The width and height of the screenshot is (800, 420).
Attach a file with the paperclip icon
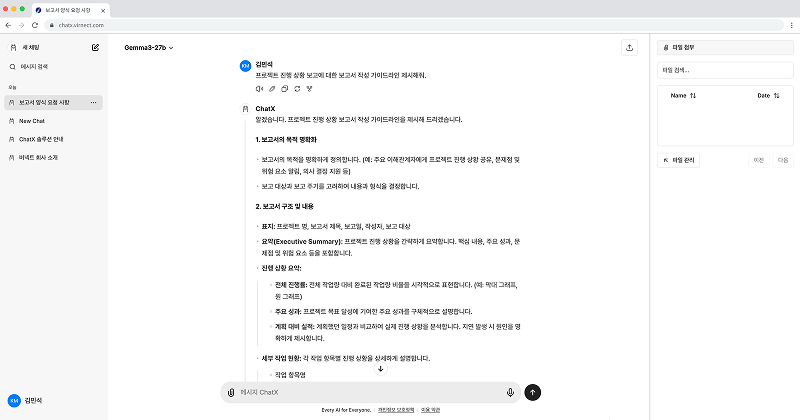tap(231, 392)
